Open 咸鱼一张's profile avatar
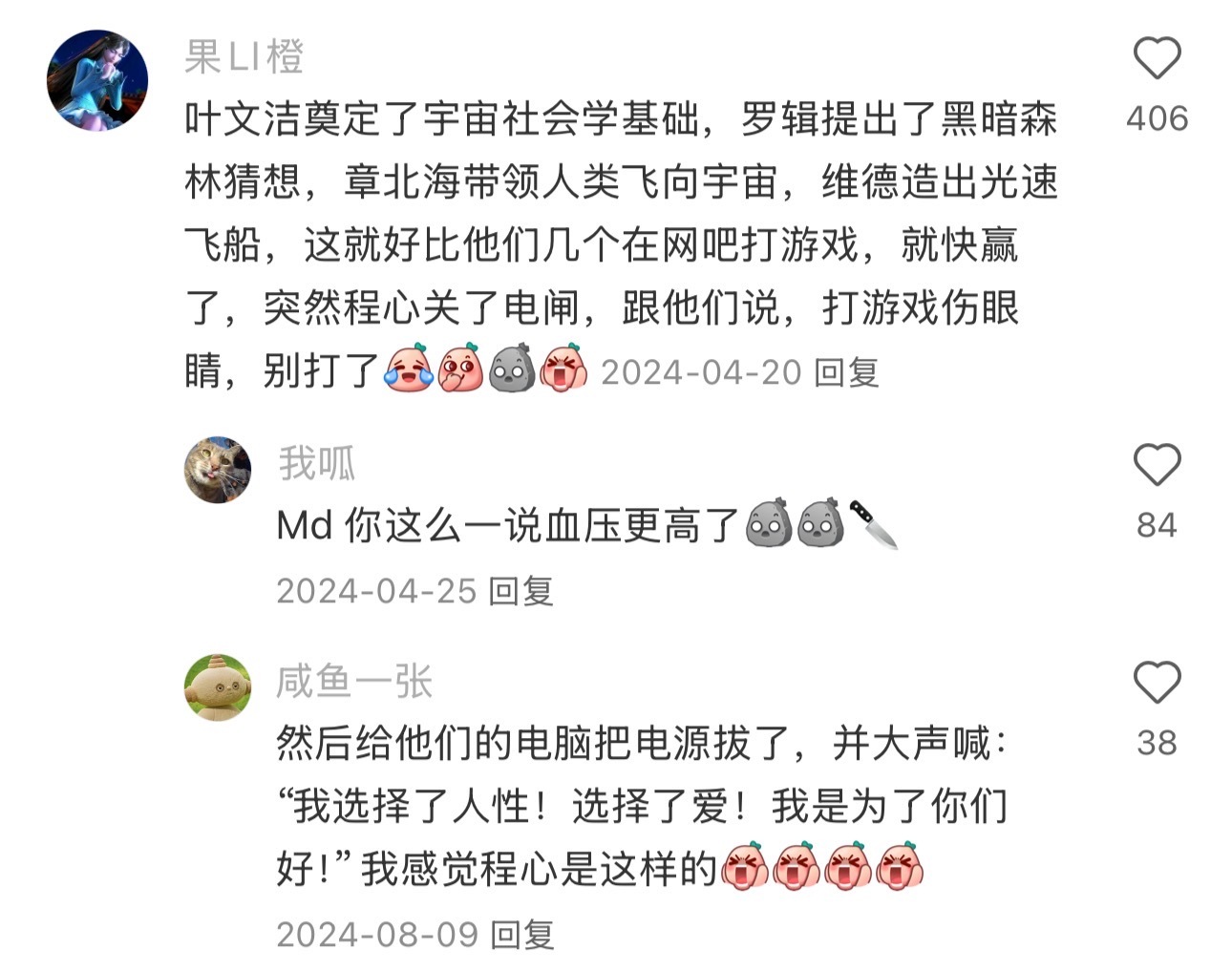This screenshot has height=971, width=1232. pos(218,687)
